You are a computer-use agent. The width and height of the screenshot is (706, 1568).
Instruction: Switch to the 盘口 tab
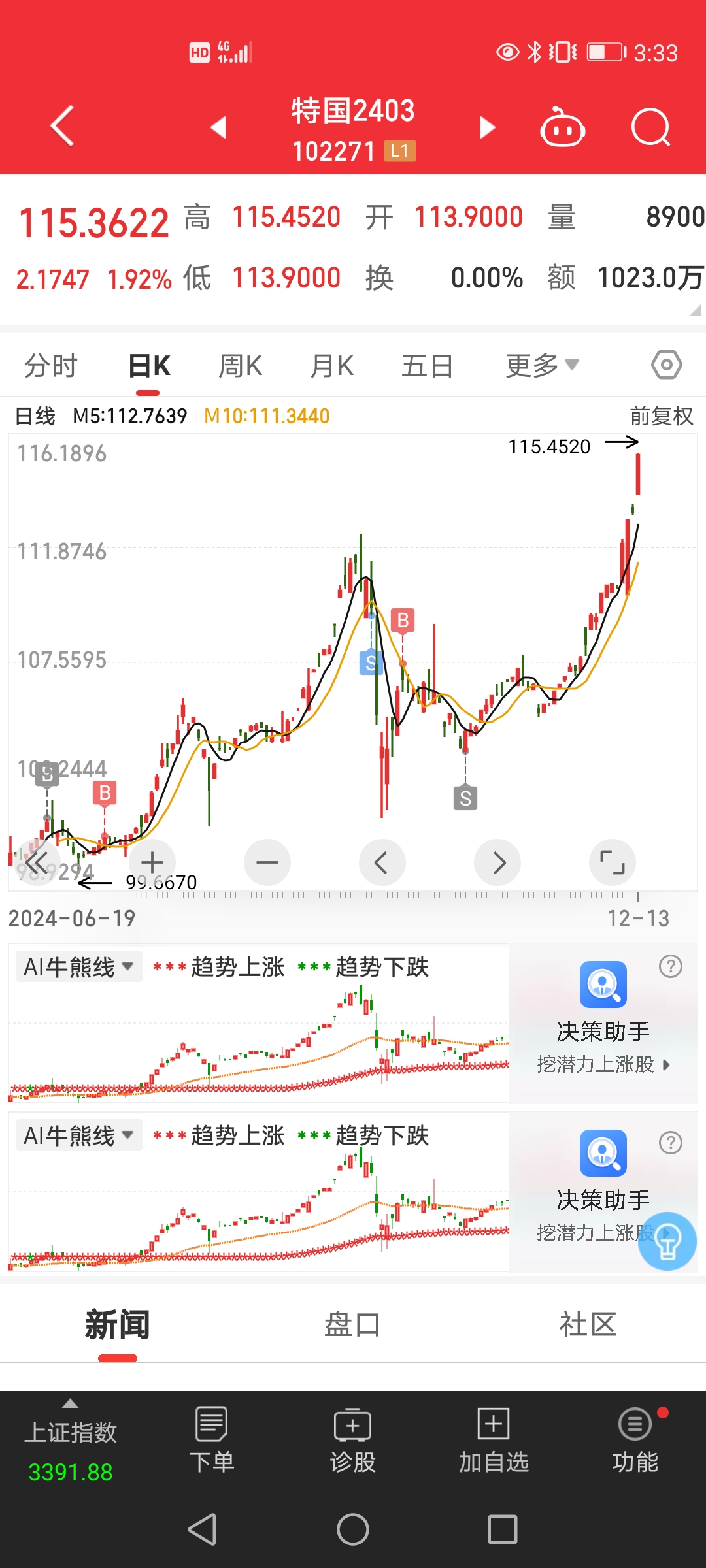(352, 1324)
